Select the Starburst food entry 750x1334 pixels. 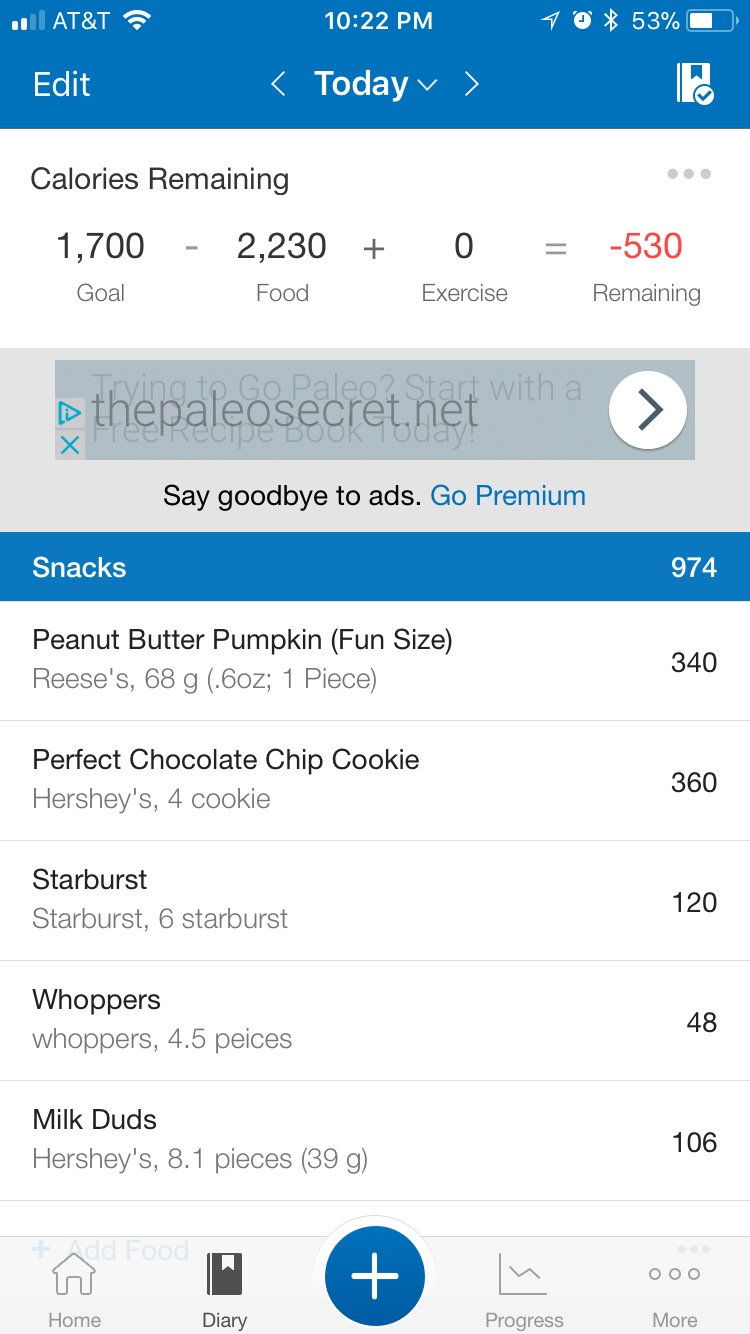pyautogui.click(x=375, y=901)
